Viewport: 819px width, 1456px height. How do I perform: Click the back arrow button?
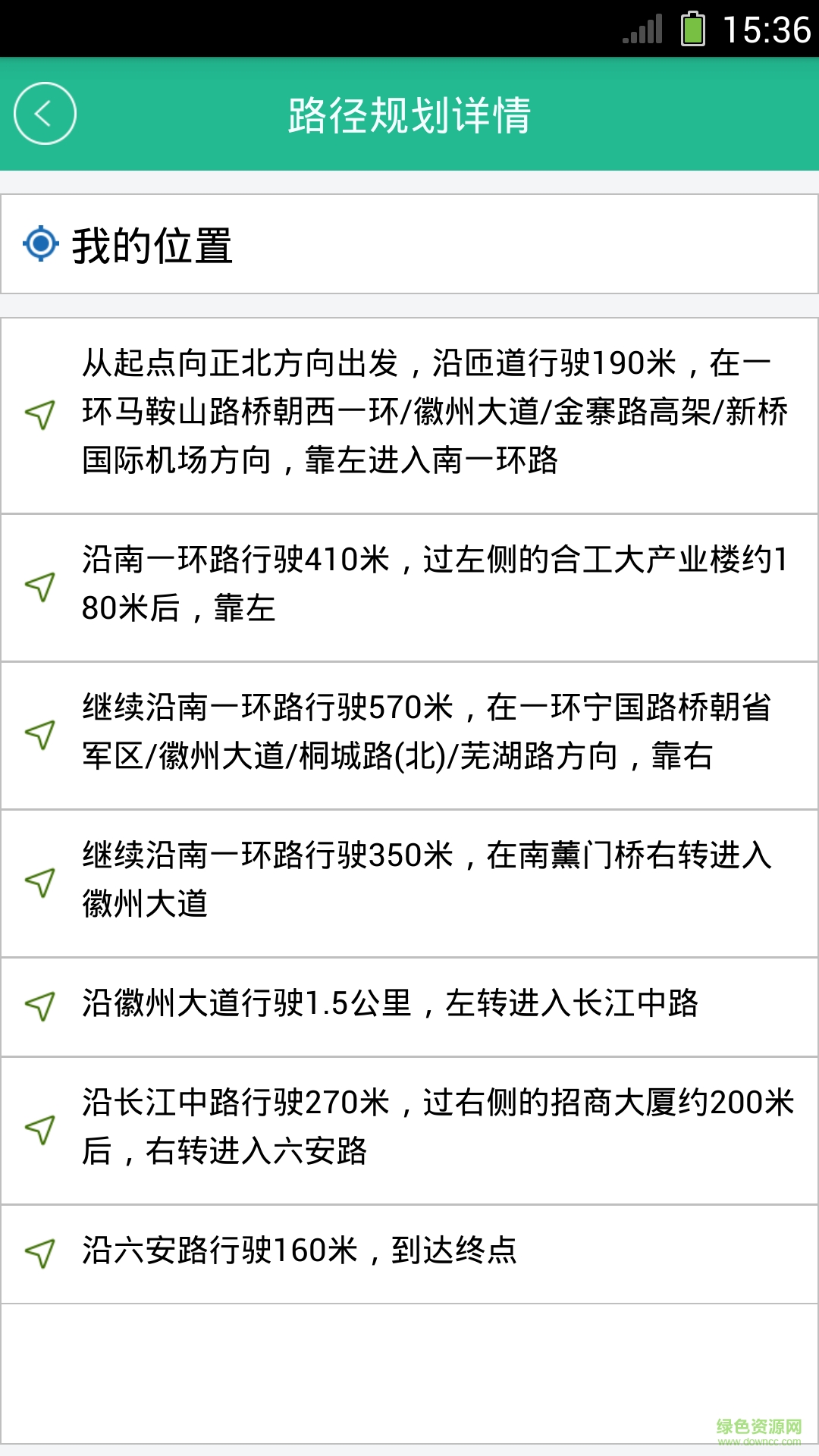click(43, 112)
